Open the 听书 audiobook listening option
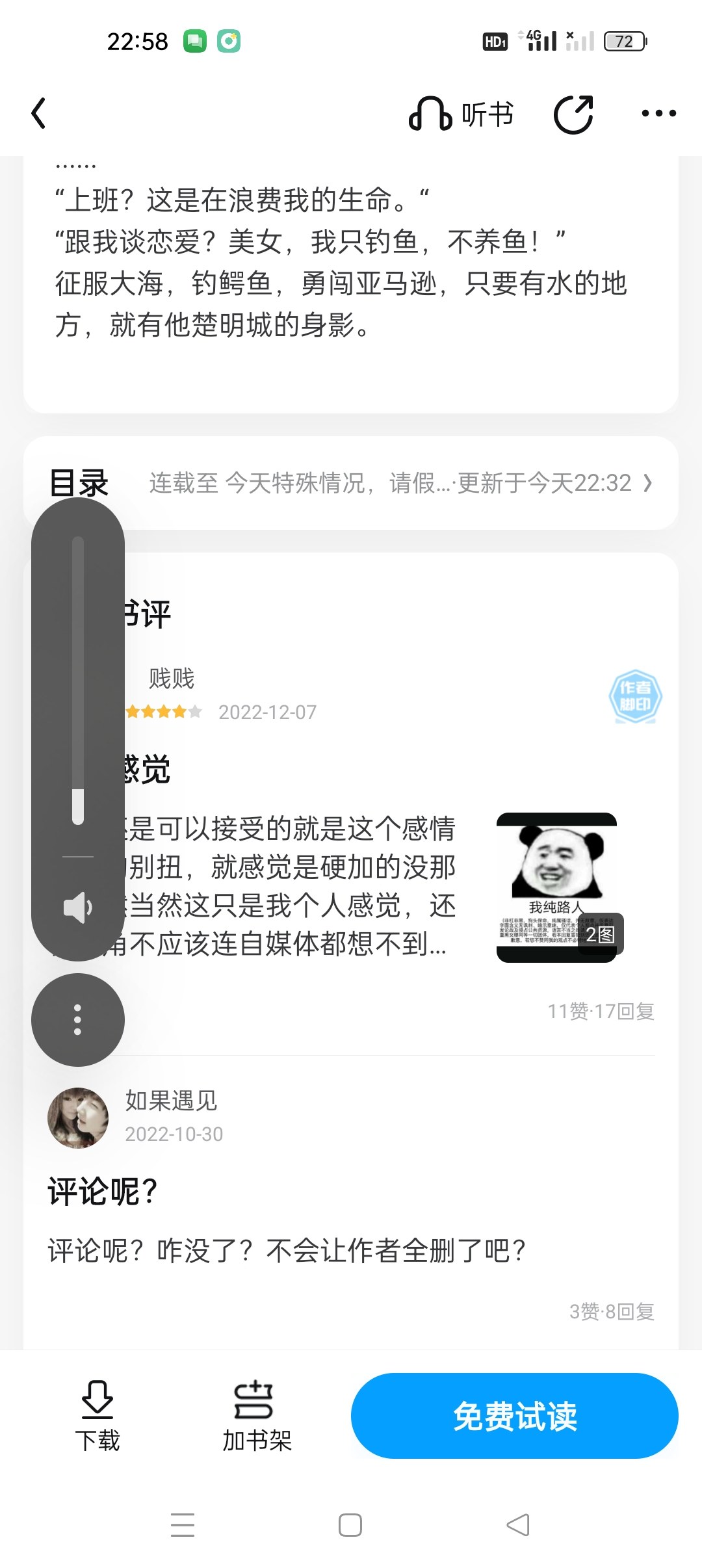The height and width of the screenshot is (1568, 702). point(461,114)
